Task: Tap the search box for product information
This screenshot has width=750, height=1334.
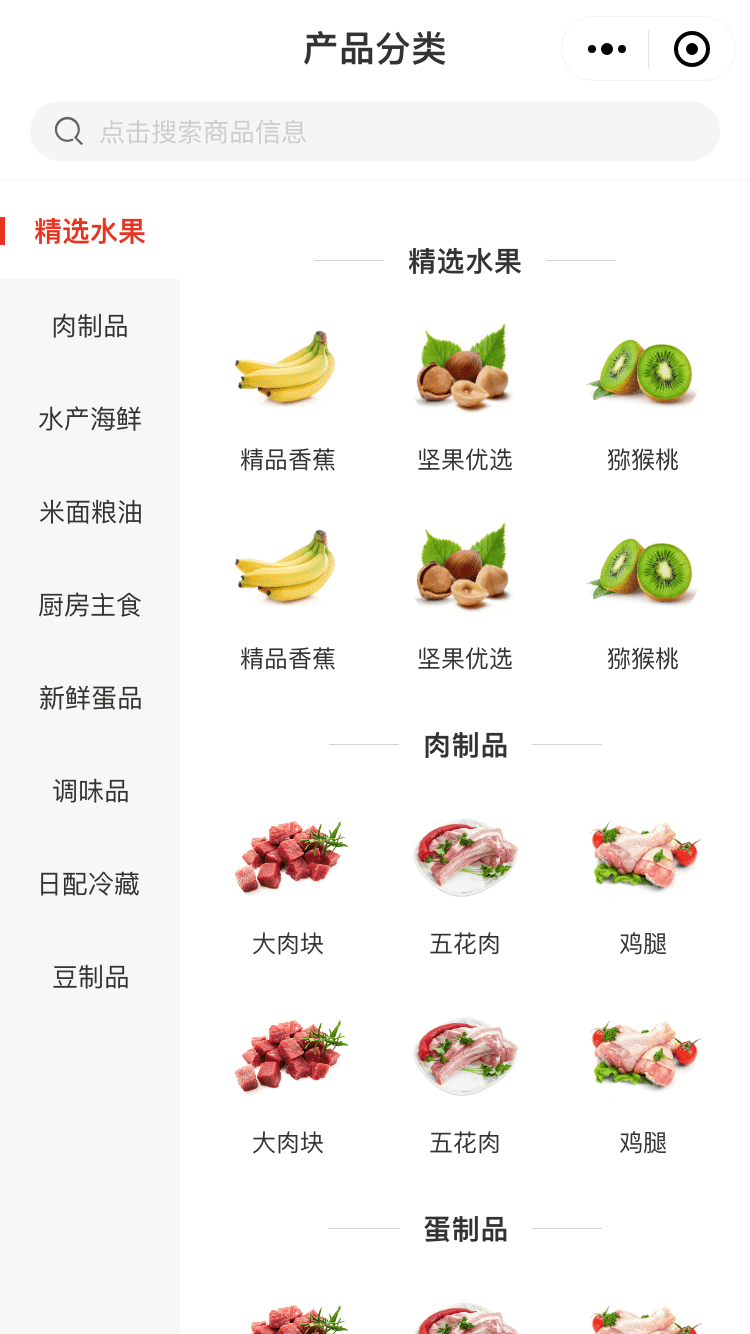Action: tap(375, 131)
